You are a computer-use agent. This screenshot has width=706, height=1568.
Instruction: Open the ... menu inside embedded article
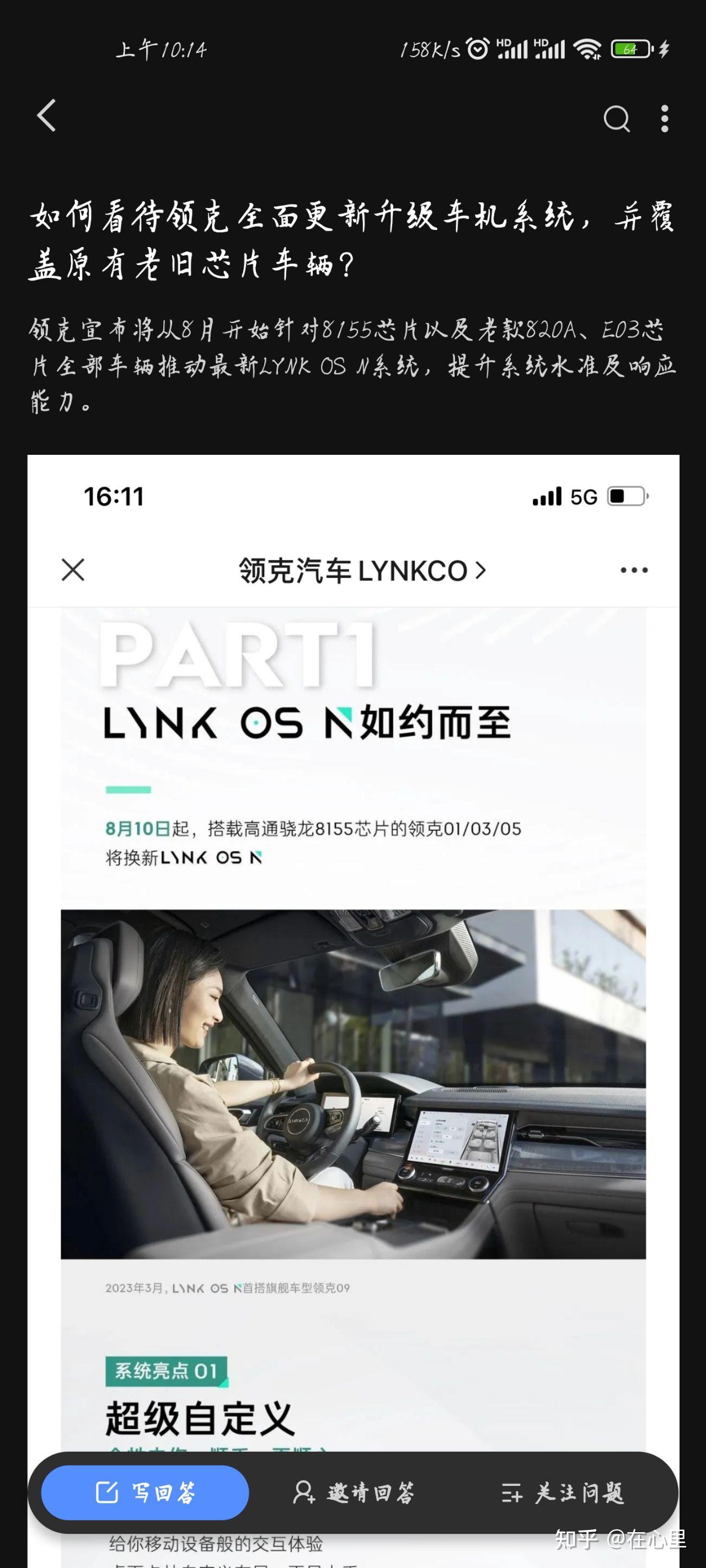click(x=632, y=570)
